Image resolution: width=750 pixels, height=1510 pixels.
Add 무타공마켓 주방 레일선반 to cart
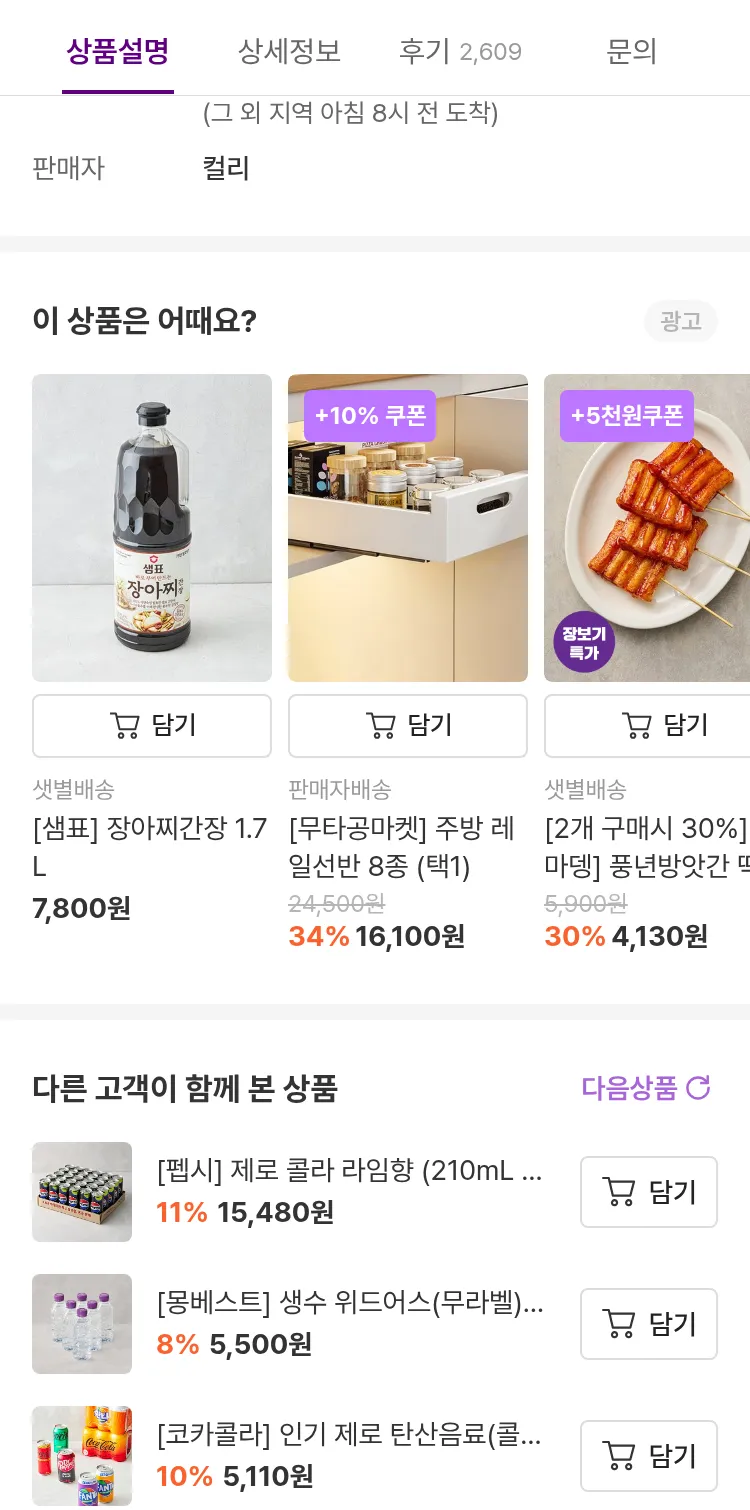tap(408, 725)
